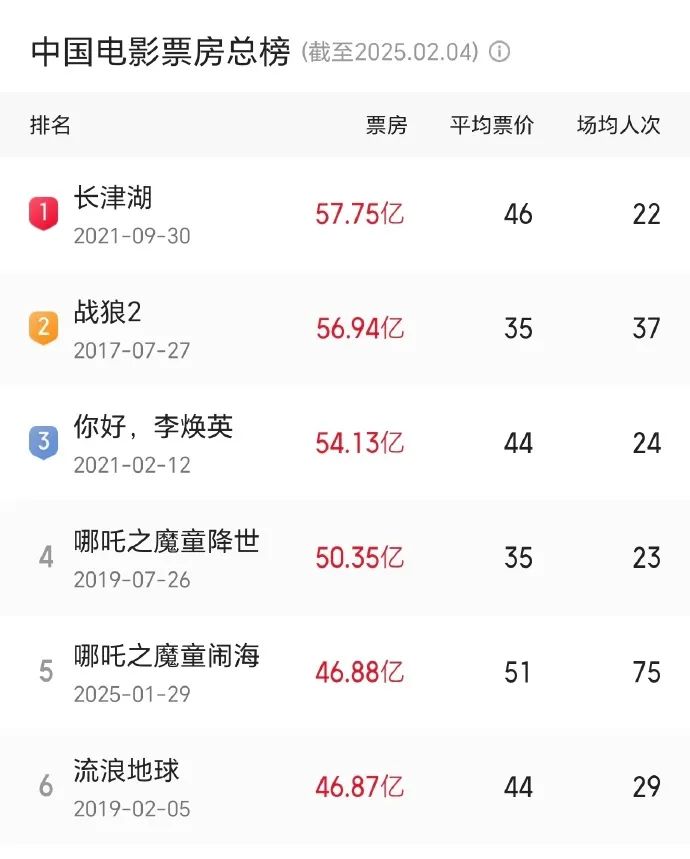
Task: View details for 你好,李焕英
Action: tap(153, 427)
